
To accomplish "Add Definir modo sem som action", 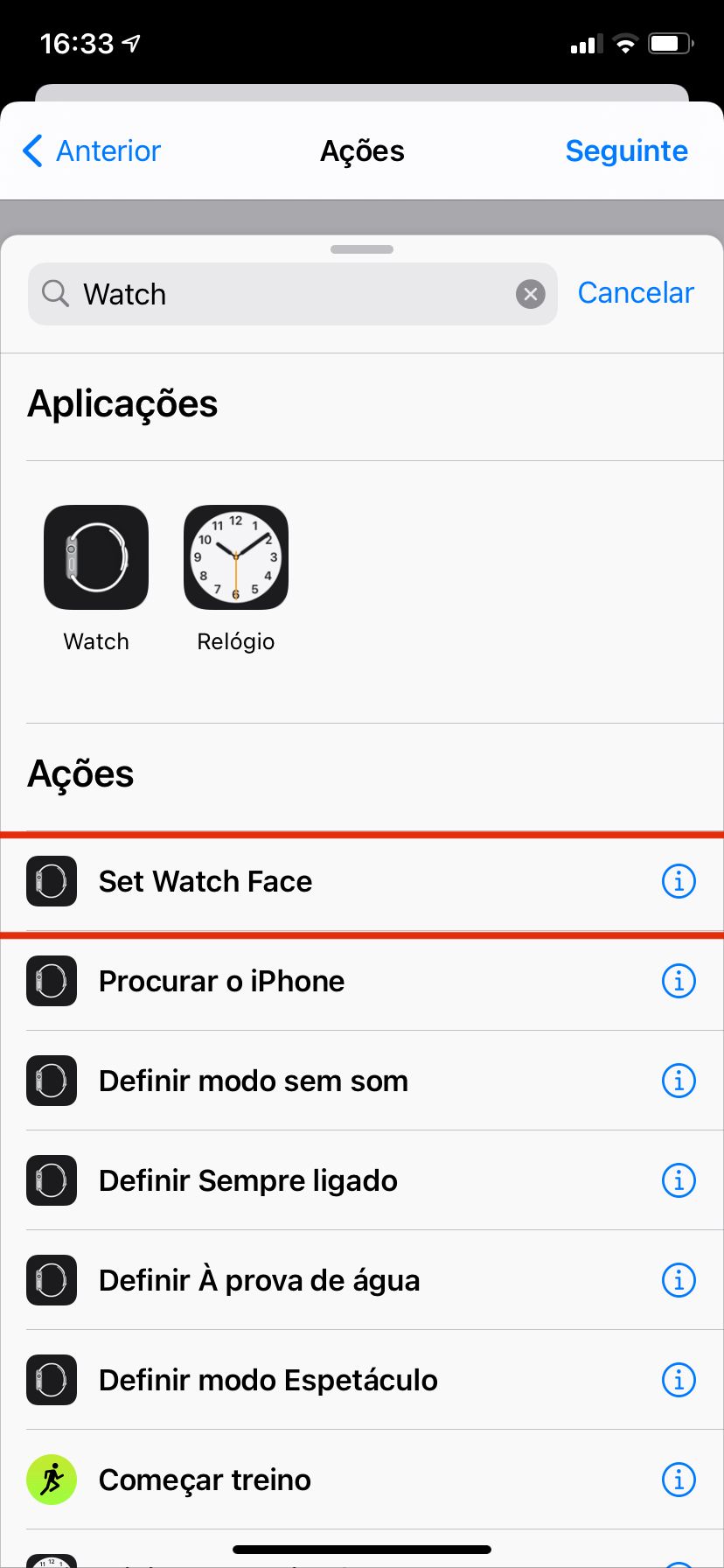I will 362,1081.
